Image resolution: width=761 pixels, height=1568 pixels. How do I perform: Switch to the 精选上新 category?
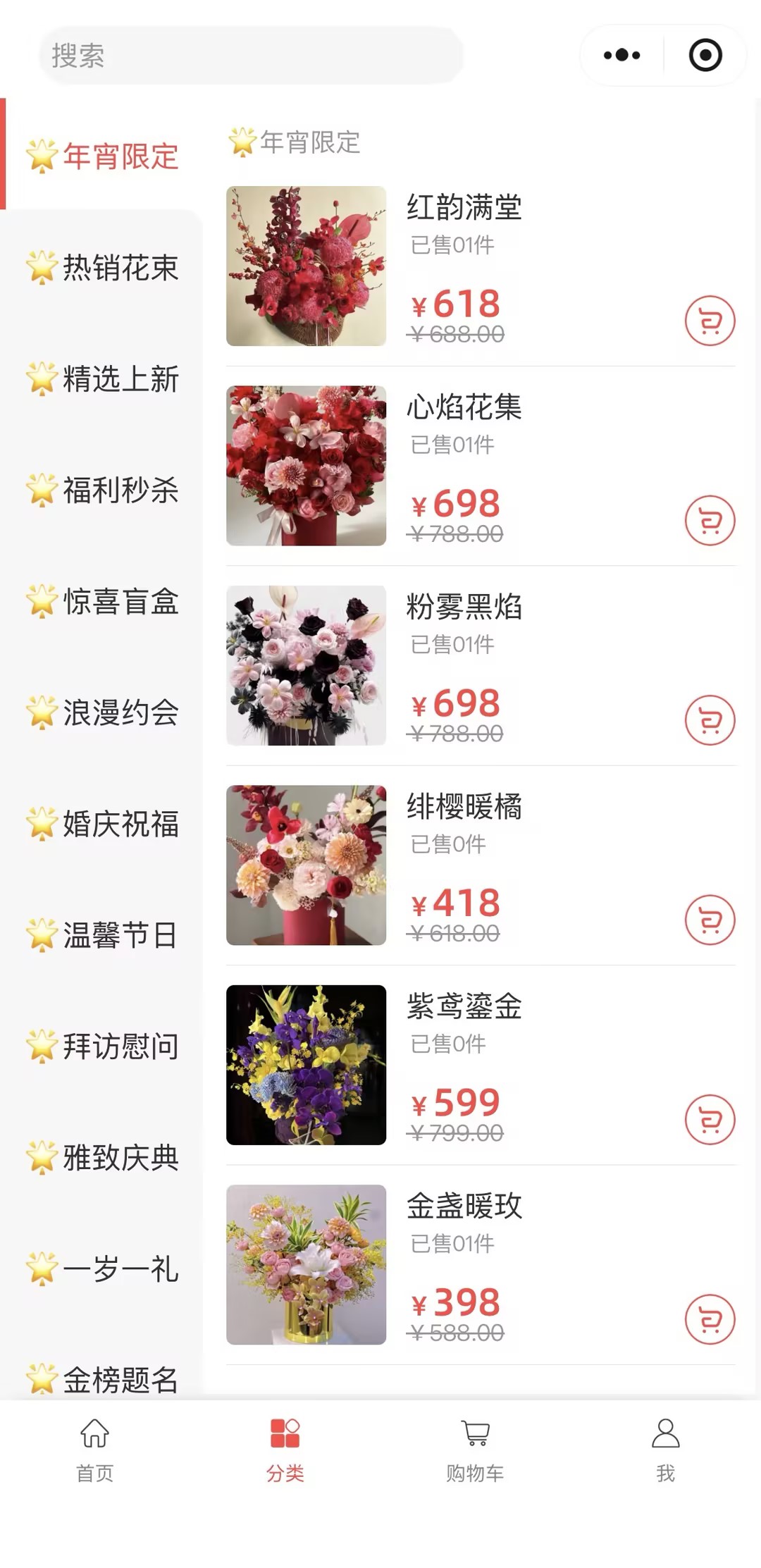click(x=103, y=379)
